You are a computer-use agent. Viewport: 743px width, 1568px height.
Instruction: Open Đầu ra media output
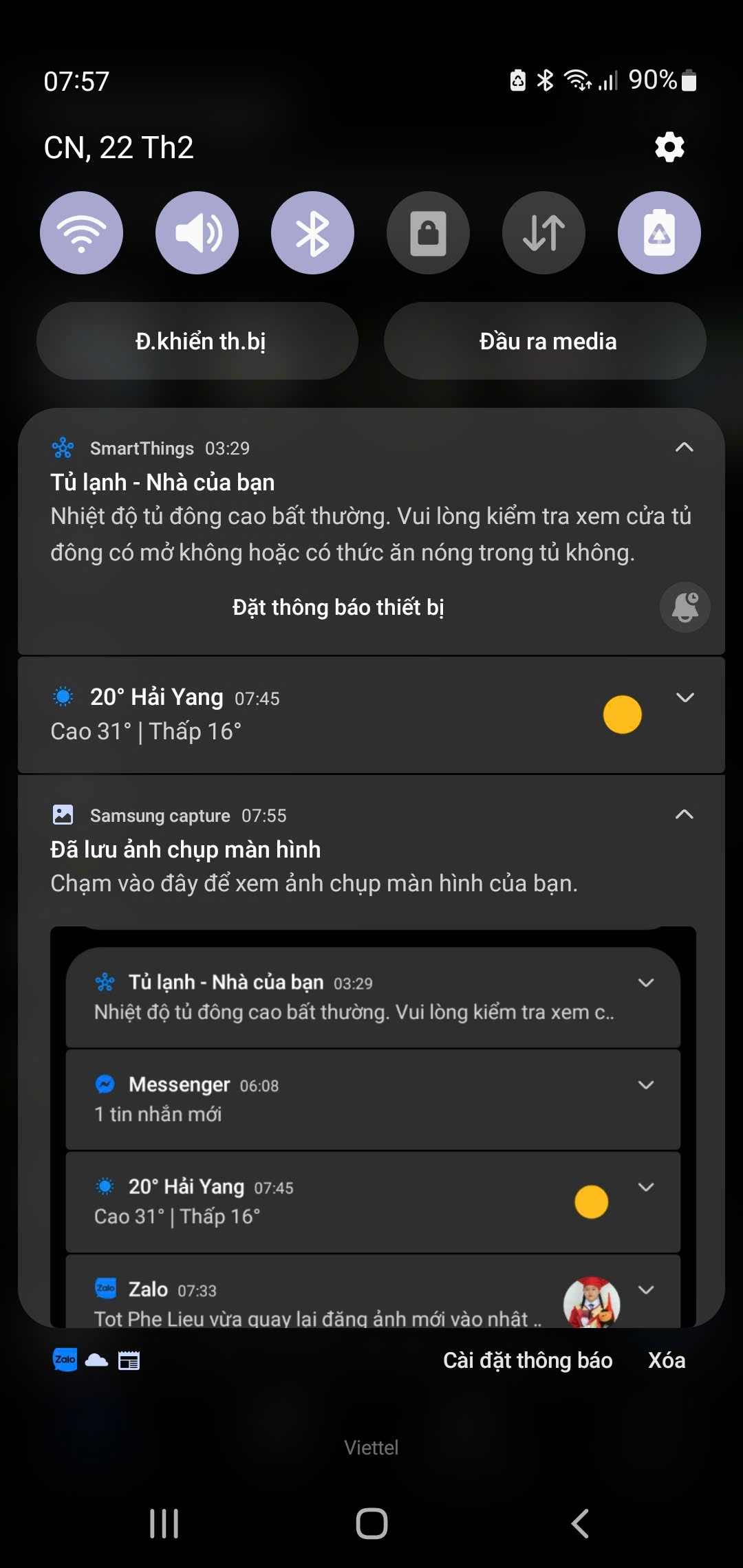(545, 341)
